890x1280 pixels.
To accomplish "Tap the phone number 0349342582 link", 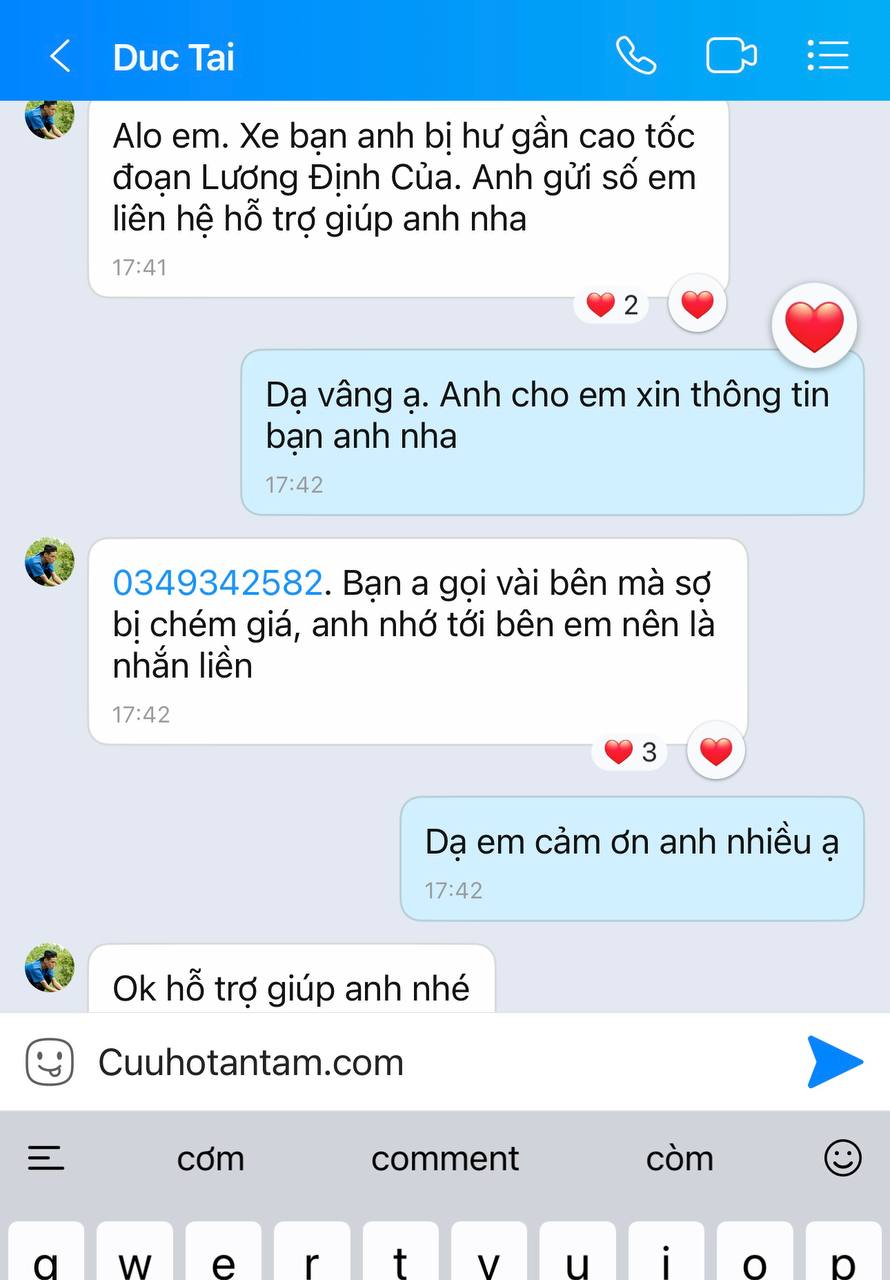I will point(218,582).
